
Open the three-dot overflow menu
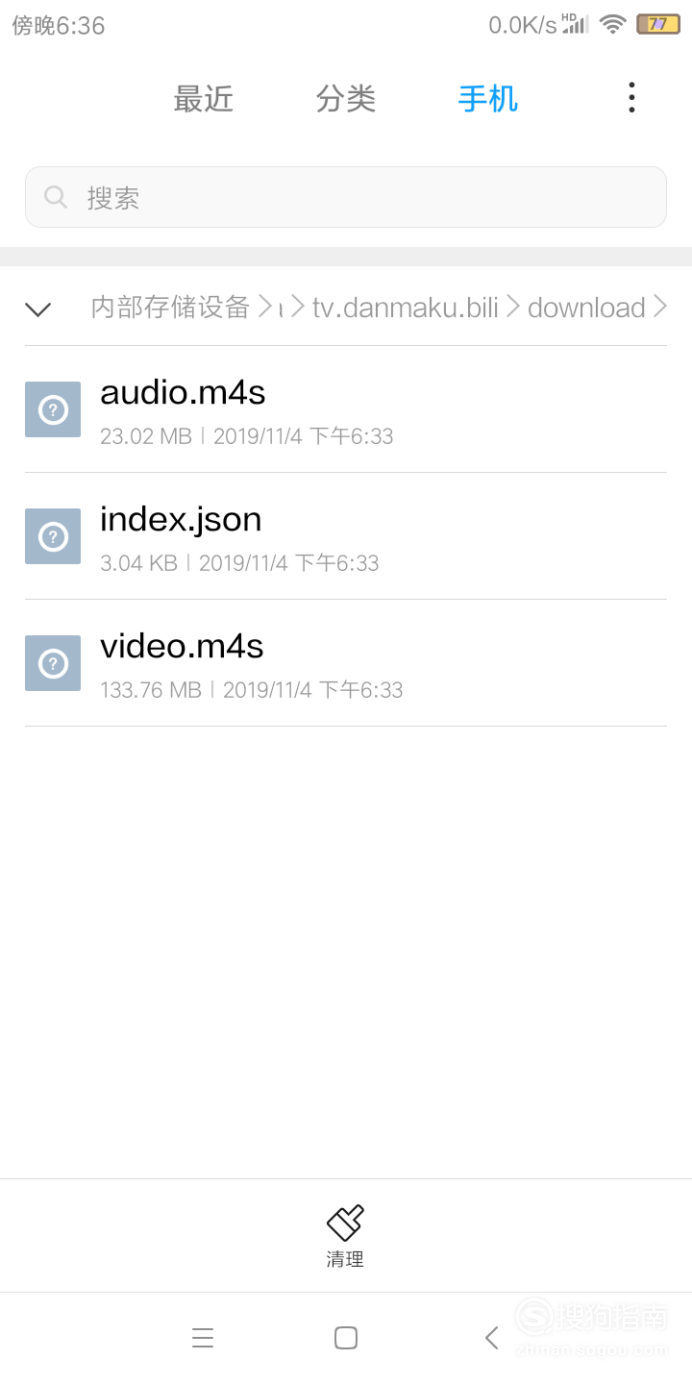pyautogui.click(x=631, y=98)
